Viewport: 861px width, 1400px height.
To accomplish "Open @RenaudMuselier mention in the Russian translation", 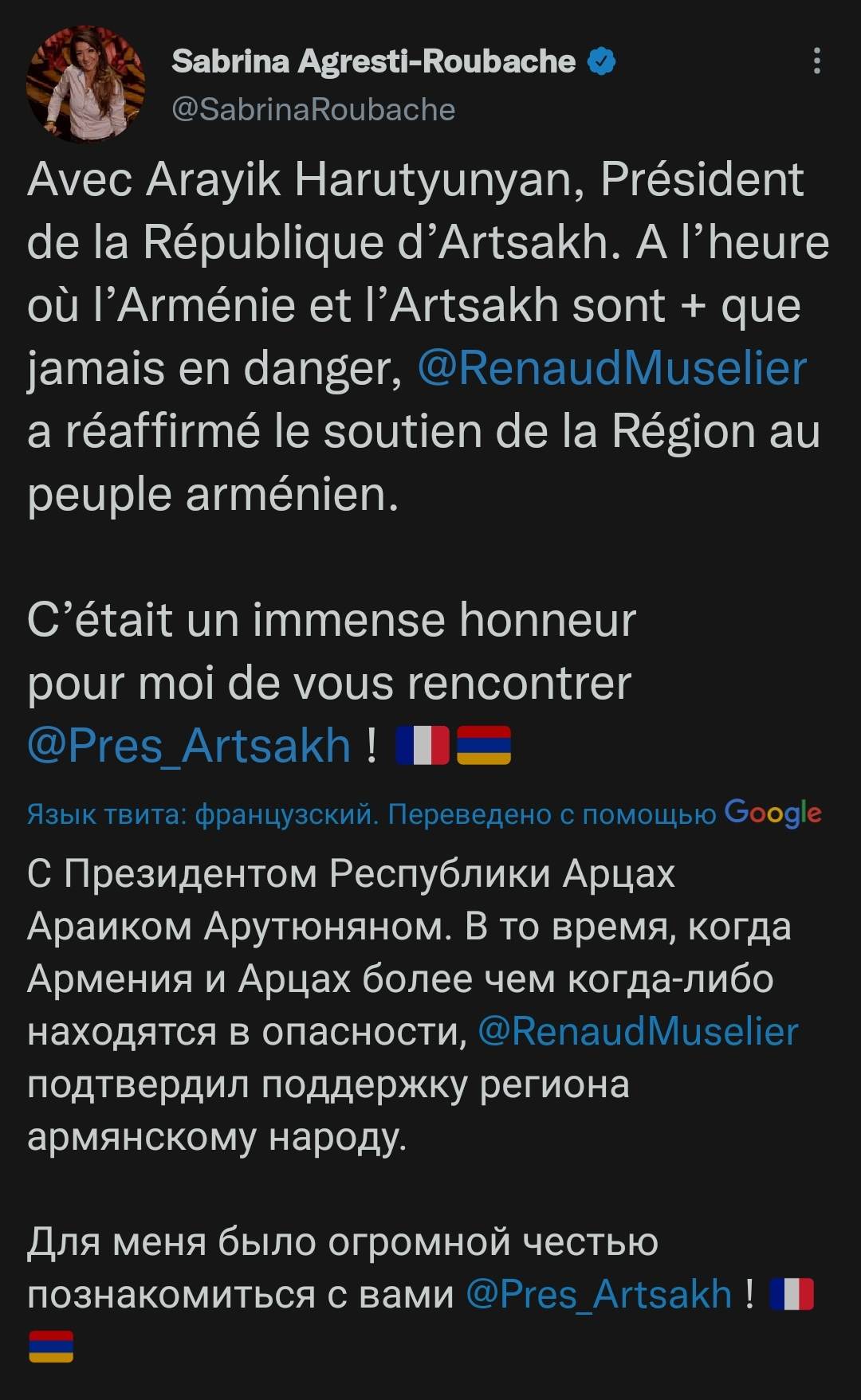I will (x=638, y=1031).
